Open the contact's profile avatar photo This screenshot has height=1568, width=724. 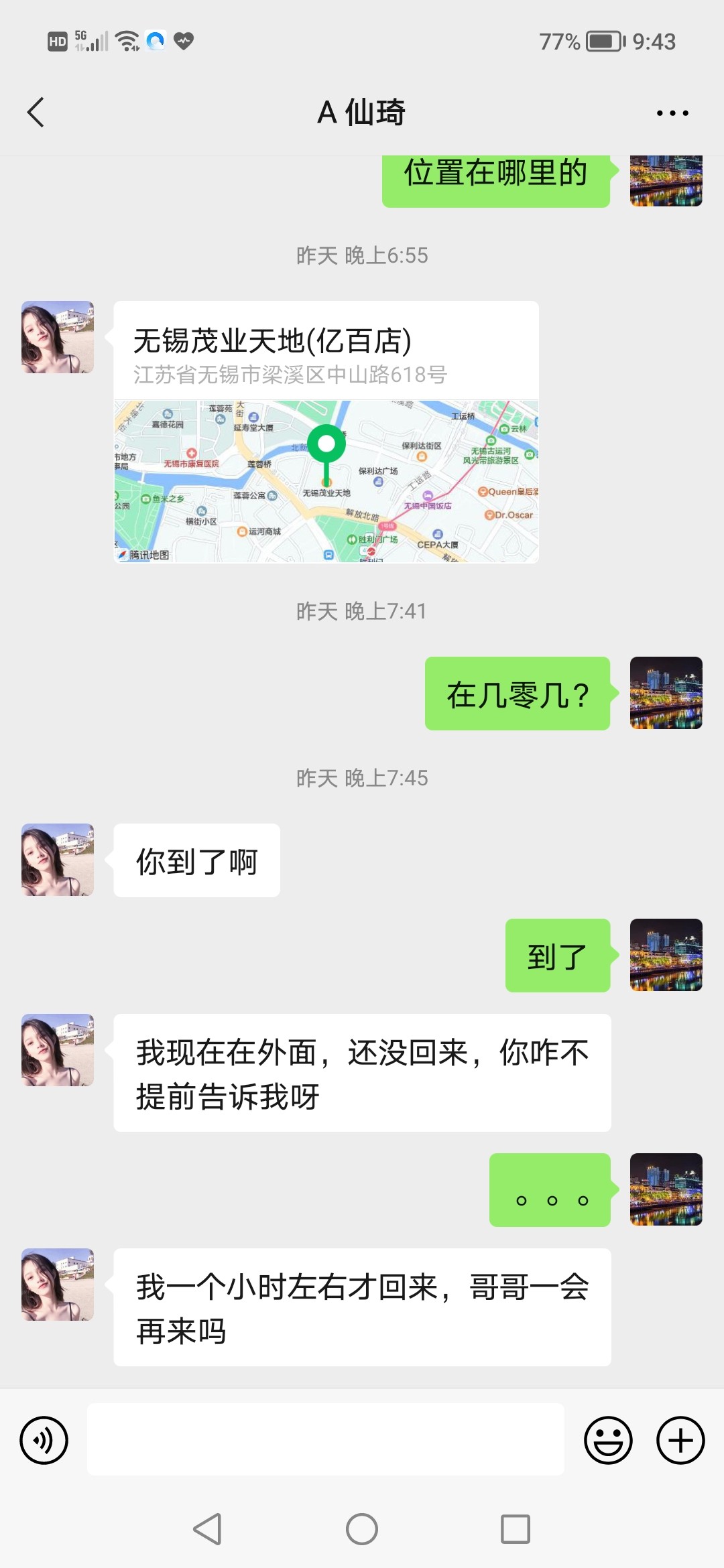click(57, 336)
